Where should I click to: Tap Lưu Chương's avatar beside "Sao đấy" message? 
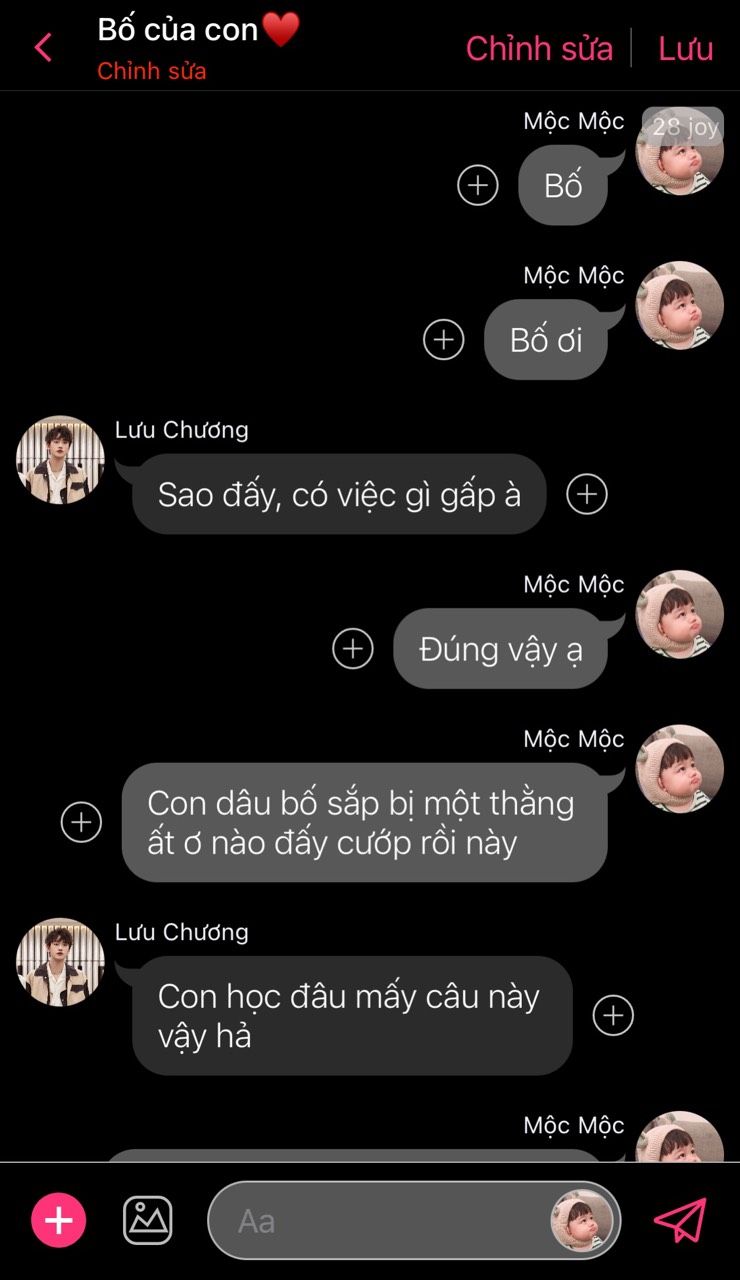tap(60, 460)
